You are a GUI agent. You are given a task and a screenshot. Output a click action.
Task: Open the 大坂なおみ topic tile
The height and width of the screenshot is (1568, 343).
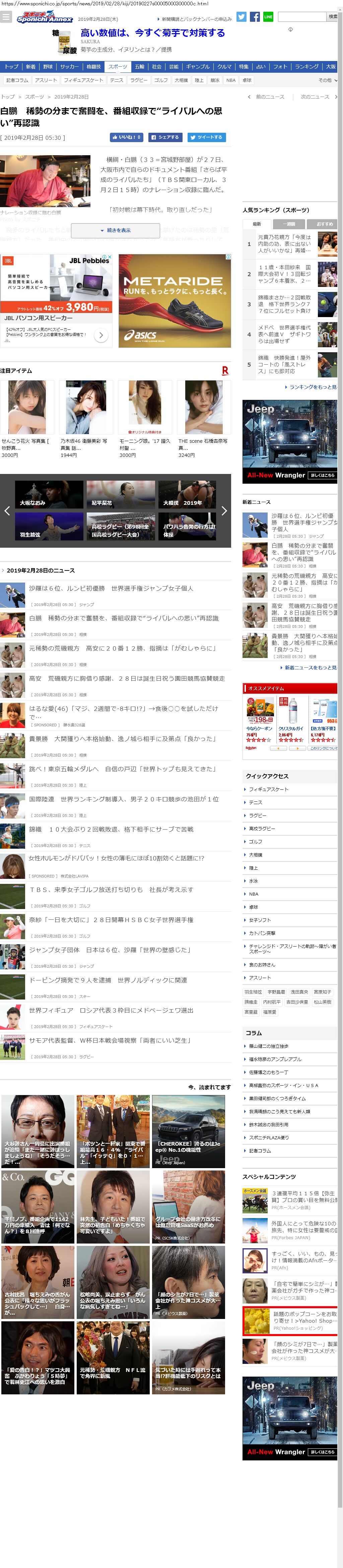coord(49,494)
